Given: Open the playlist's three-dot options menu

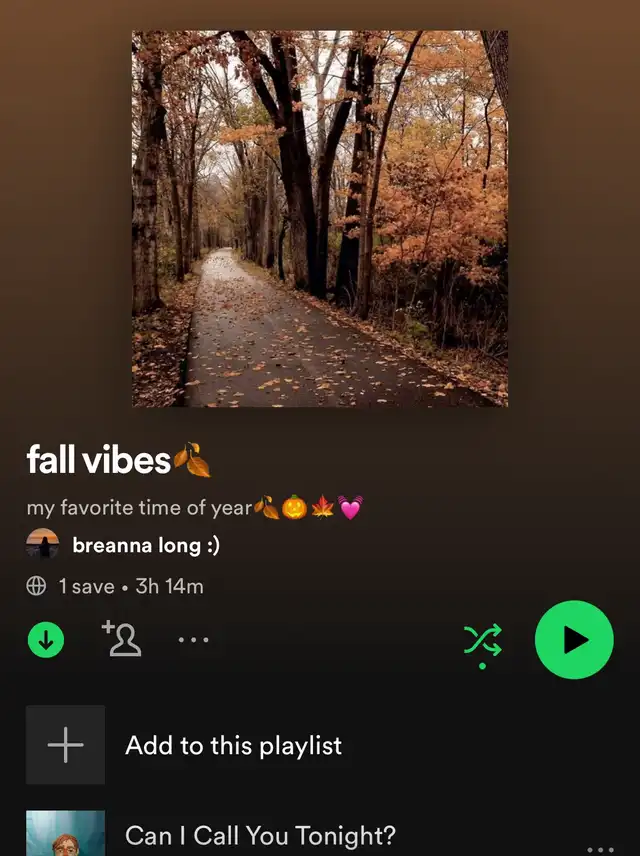Looking at the screenshot, I should 194,640.
